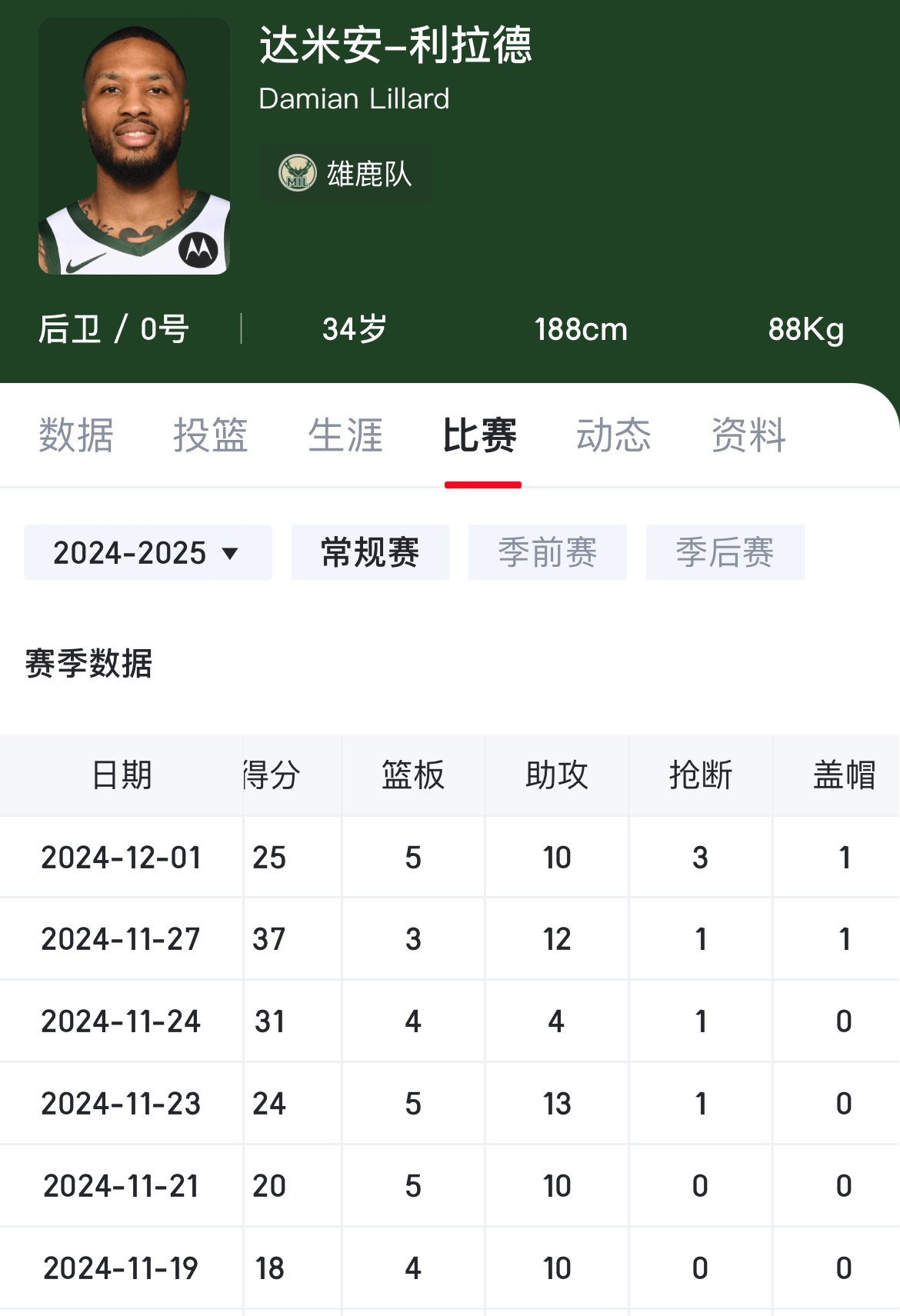Screen dimensions: 900x1316
Task: Click the Milwaukee Bucks MIL team logo
Action: click(x=300, y=175)
